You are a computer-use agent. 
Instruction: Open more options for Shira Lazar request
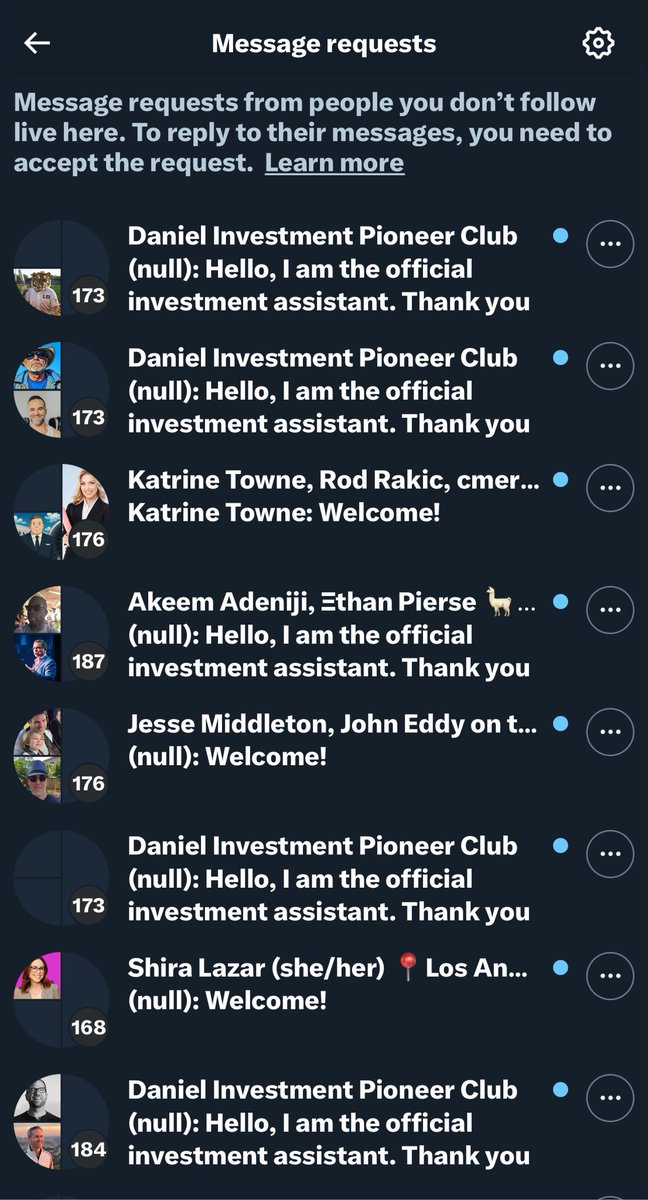[610, 976]
